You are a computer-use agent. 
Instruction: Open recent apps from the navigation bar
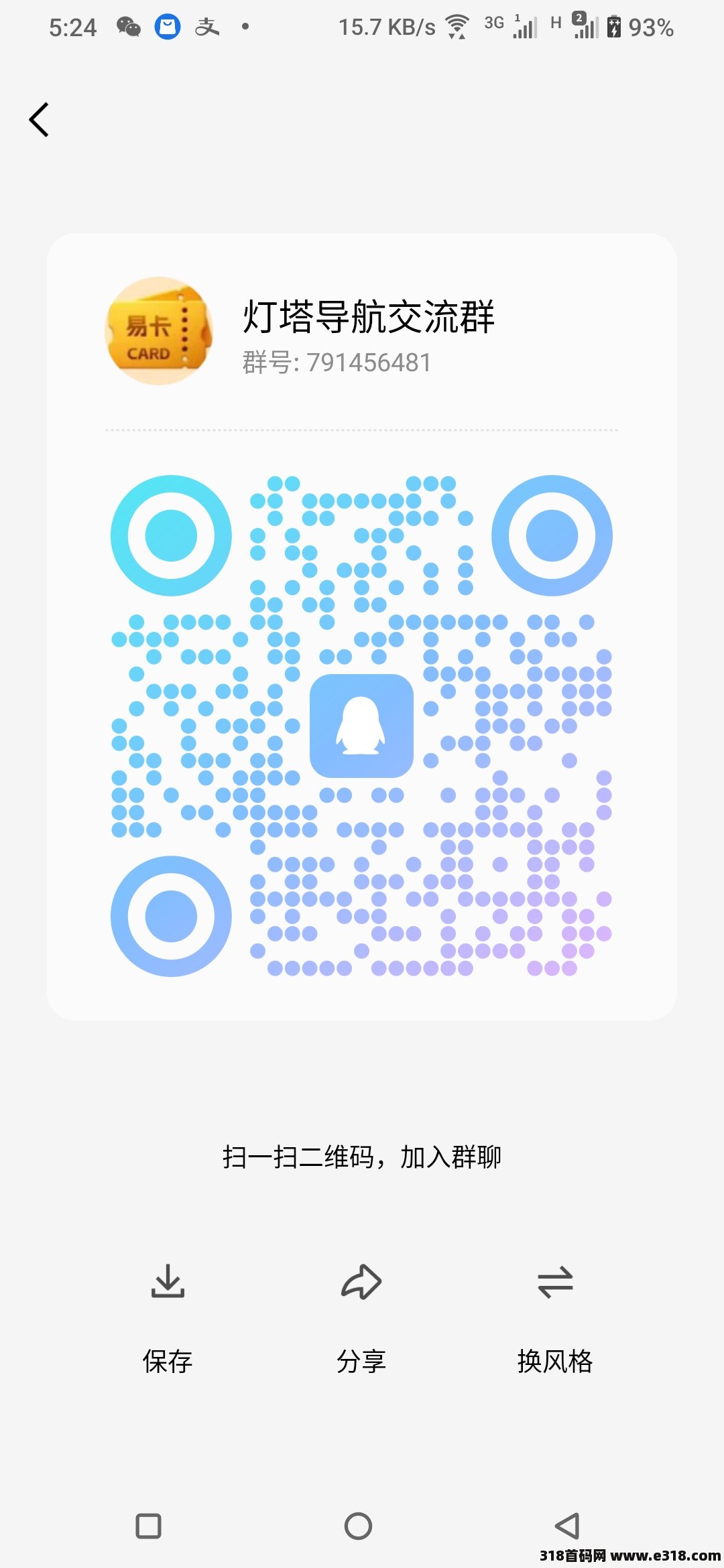[x=148, y=1526]
